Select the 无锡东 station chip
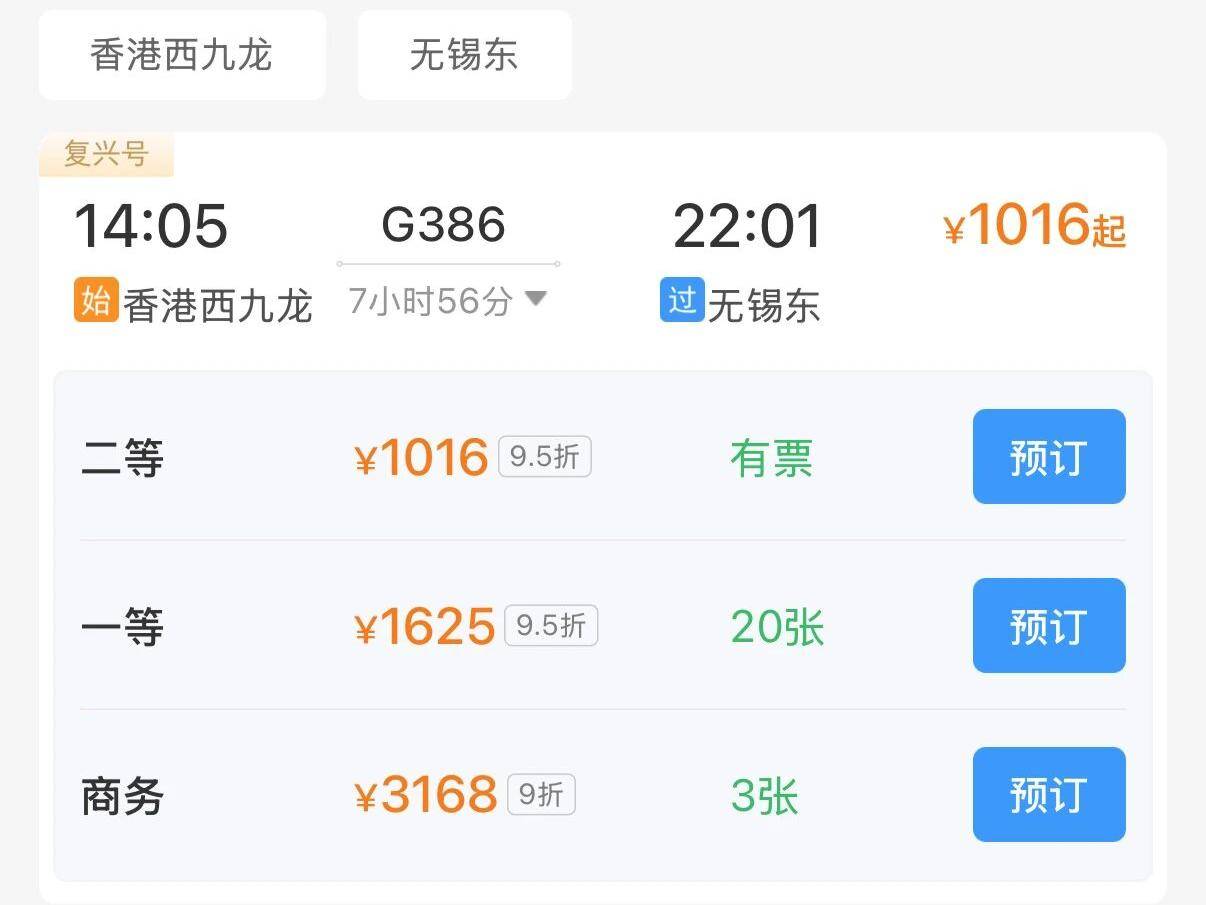1206x905 pixels. pos(464,55)
